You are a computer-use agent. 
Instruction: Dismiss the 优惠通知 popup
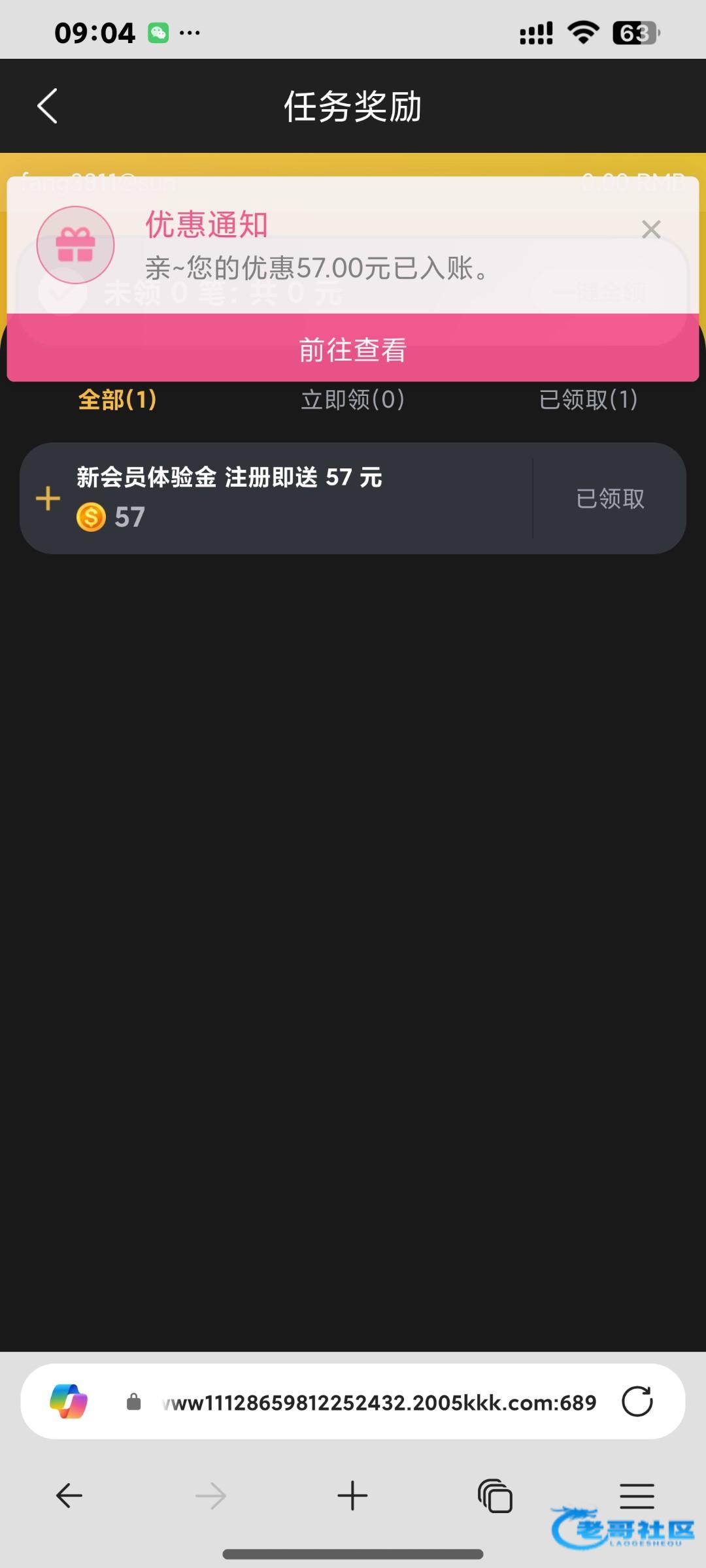(x=651, y=229)
